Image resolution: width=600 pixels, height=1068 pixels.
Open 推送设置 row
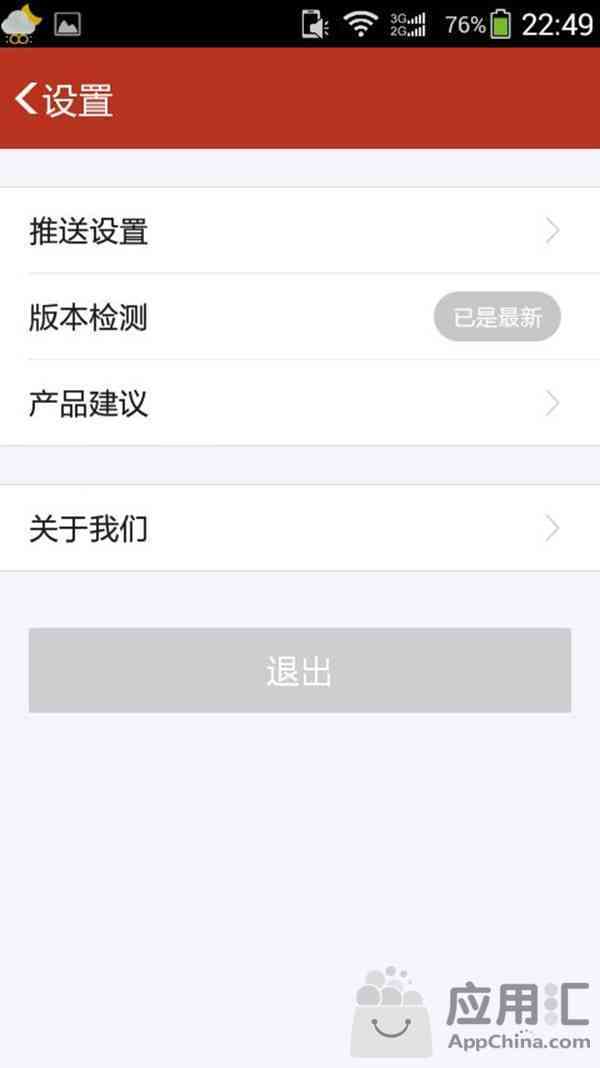(300, 231)
